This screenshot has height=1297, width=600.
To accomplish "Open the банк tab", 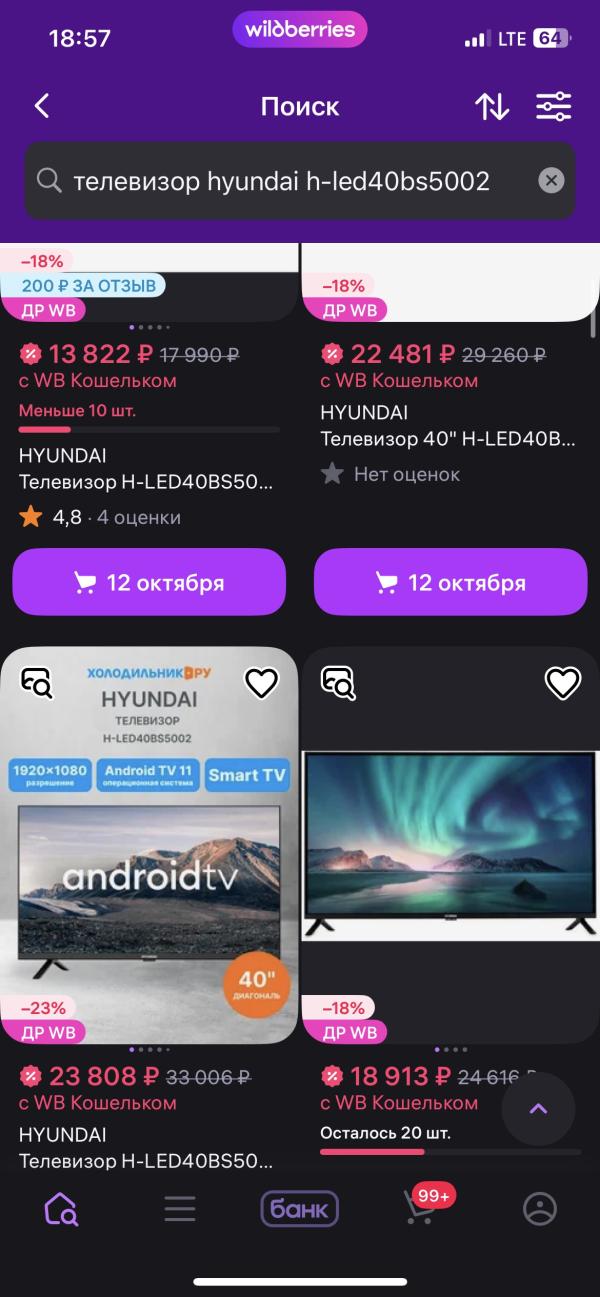I will [x=300, y=1209].
